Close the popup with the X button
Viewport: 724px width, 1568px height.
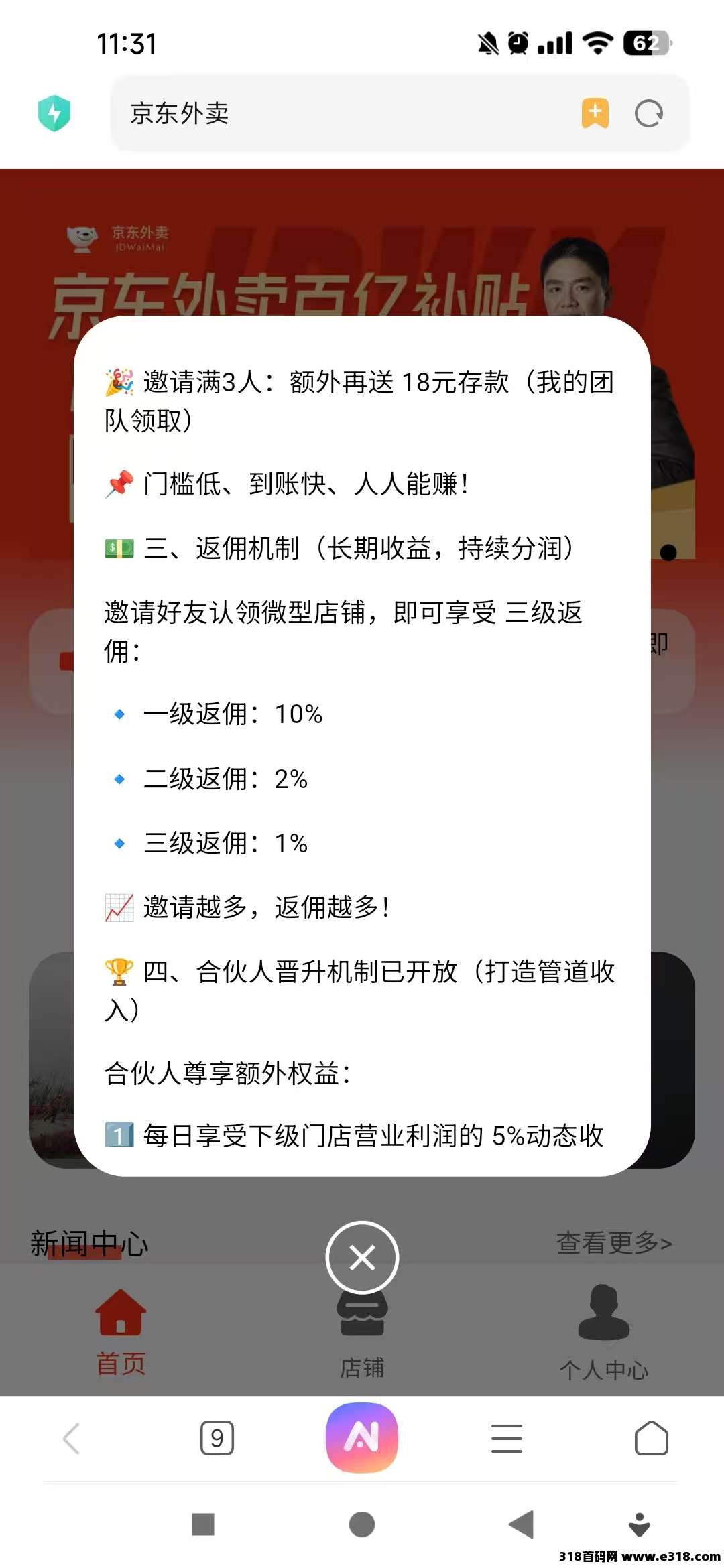[x=362, y=1258]
